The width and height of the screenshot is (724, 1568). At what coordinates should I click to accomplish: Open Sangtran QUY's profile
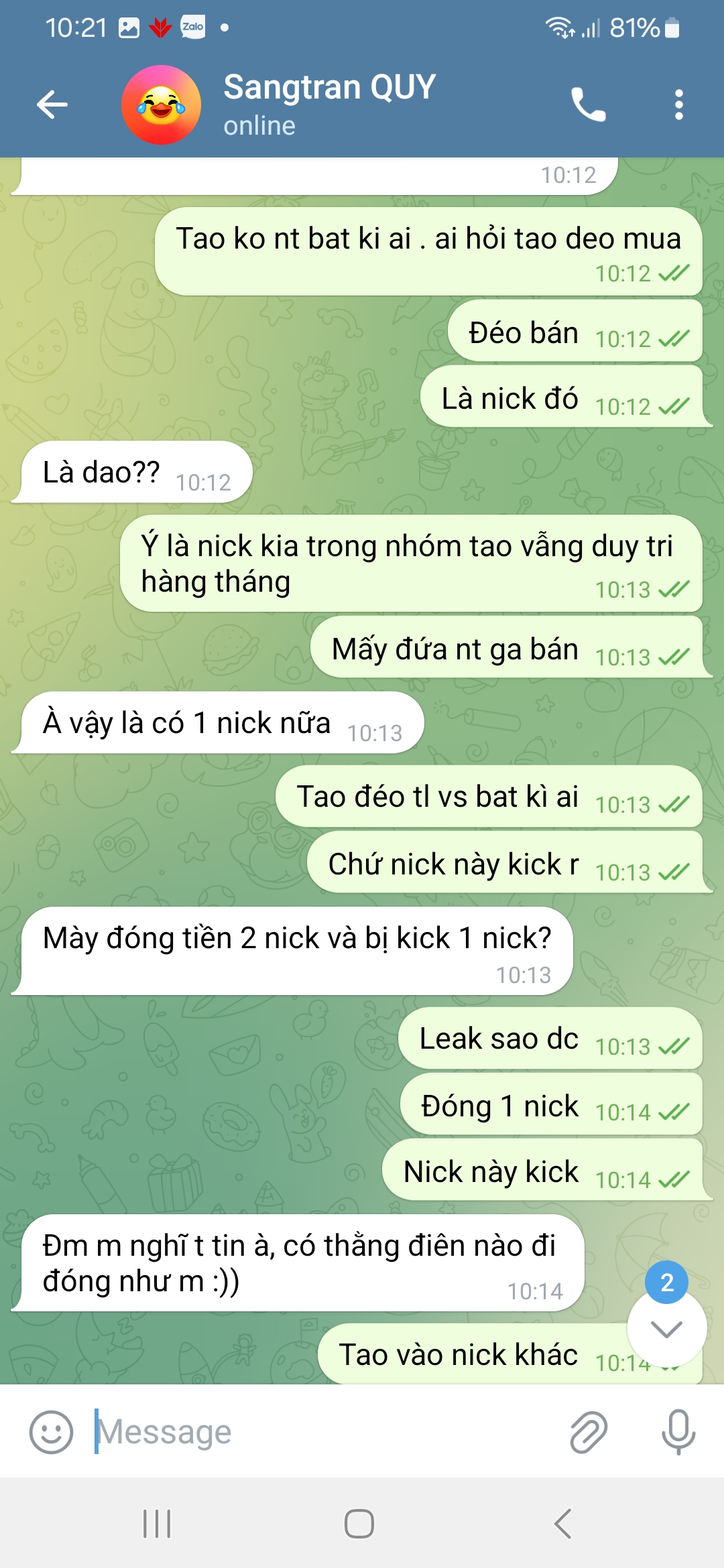328,104
